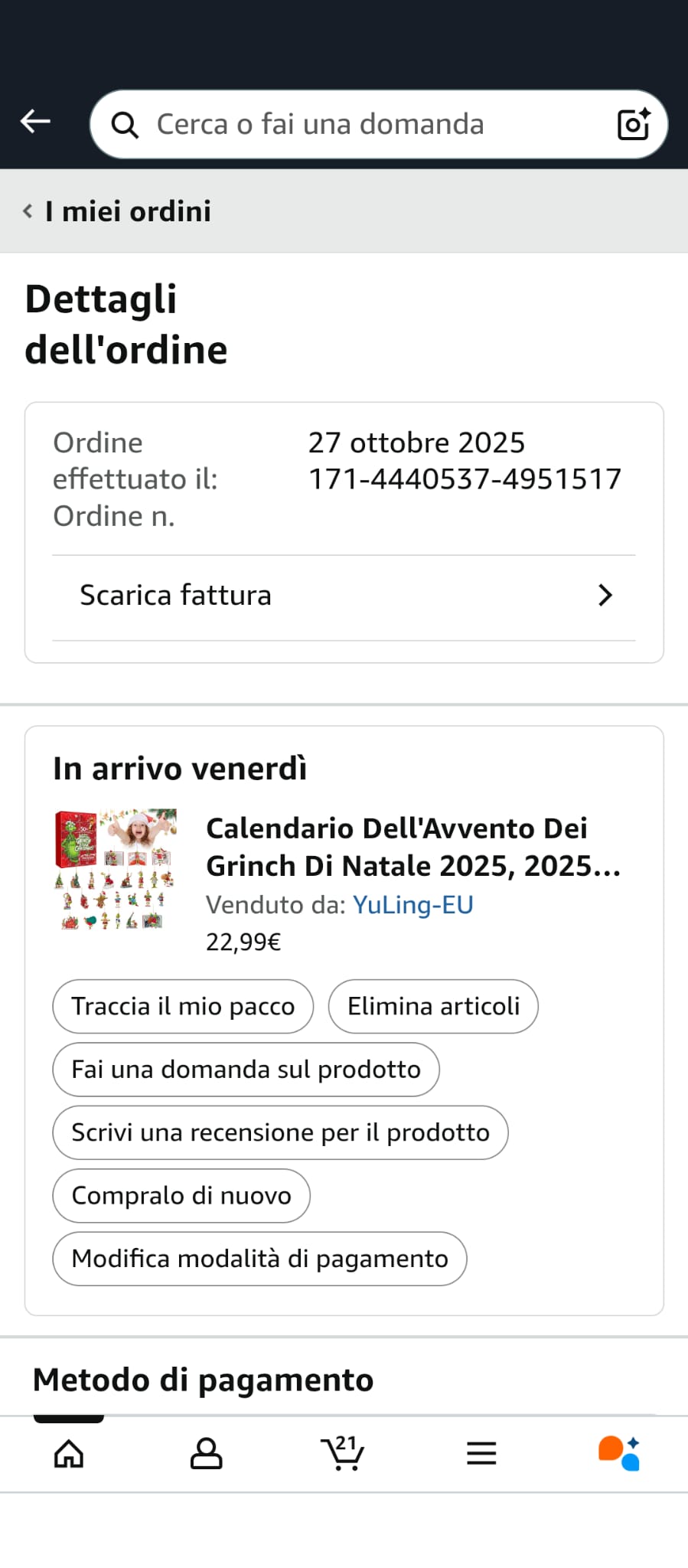Select Elimina articoli
The image size is (688, 1568).
click(x=433, y=1006)
